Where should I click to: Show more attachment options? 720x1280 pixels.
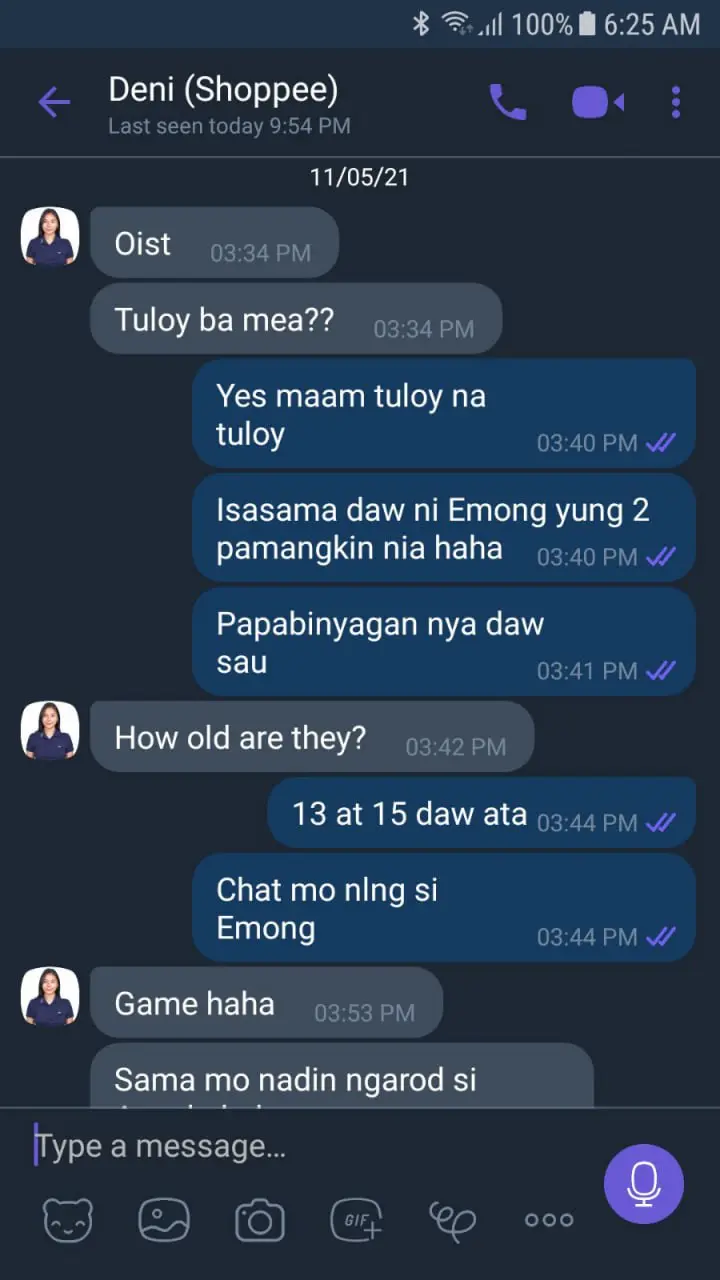tap(549, 1220)
